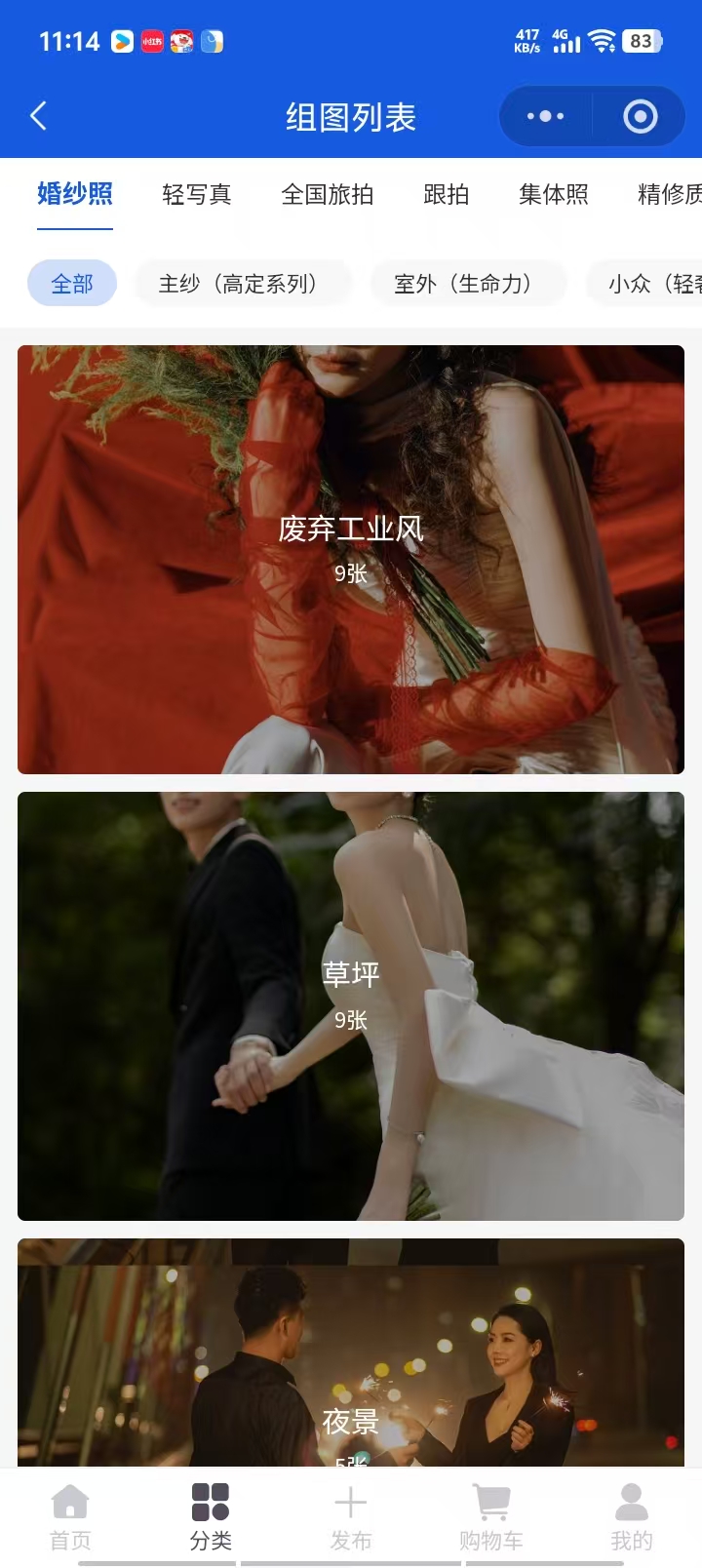Viewport: 702px width, 1568px height.
Task: Select the 全部 filter chip
Action: pyautogui.click(x=72, y=284)
